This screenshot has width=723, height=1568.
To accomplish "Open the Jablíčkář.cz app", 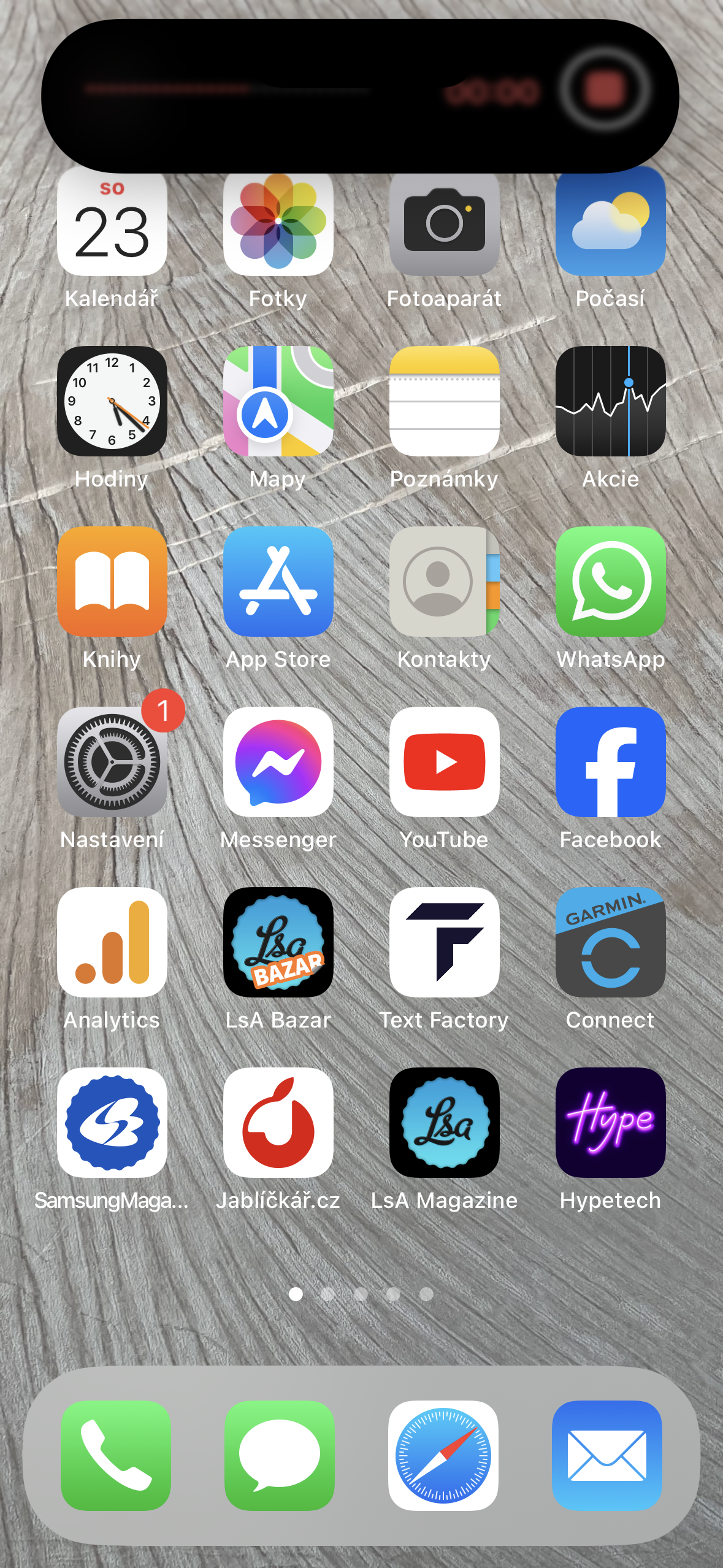I will [278, 1124].
